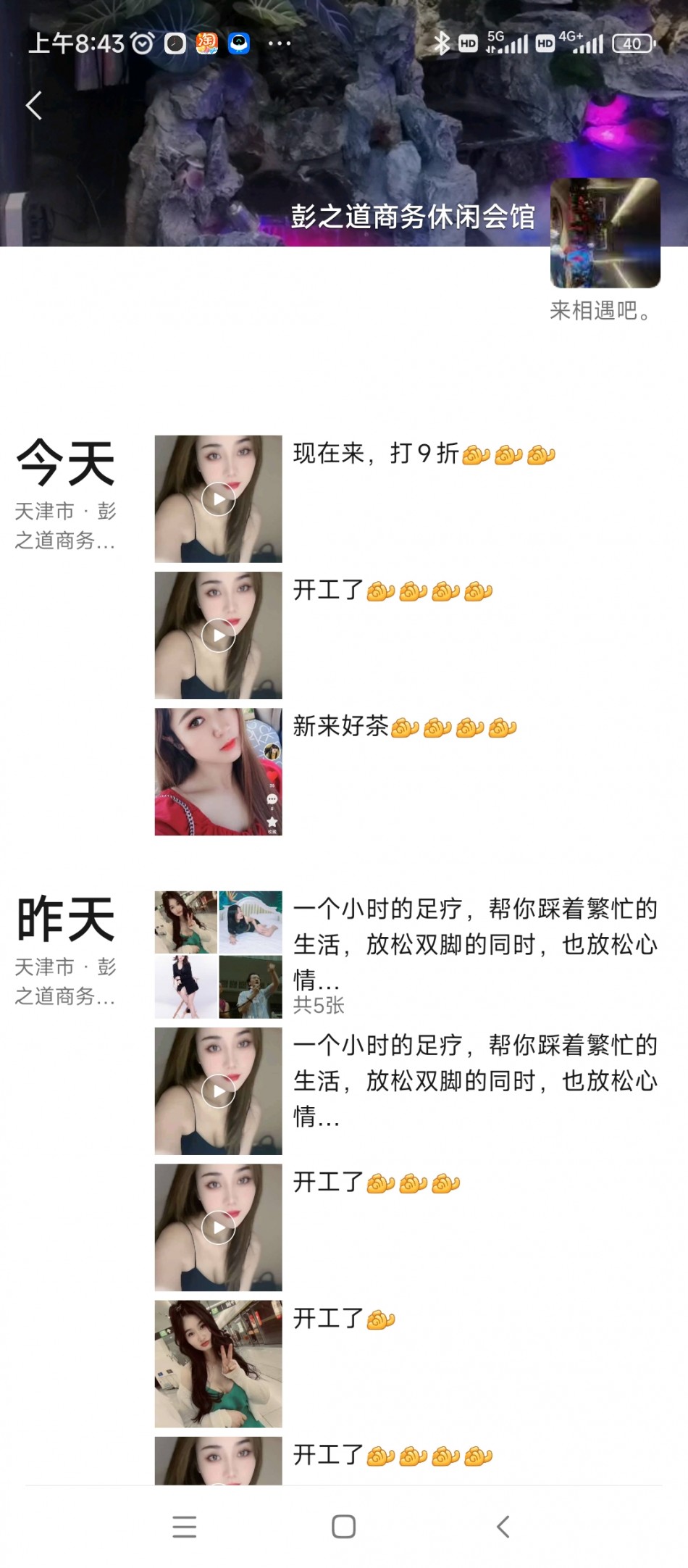Open the 开工了 photo with one emoji
The width and height of the screenshot is (688, 1568).
pos(218,1364)
